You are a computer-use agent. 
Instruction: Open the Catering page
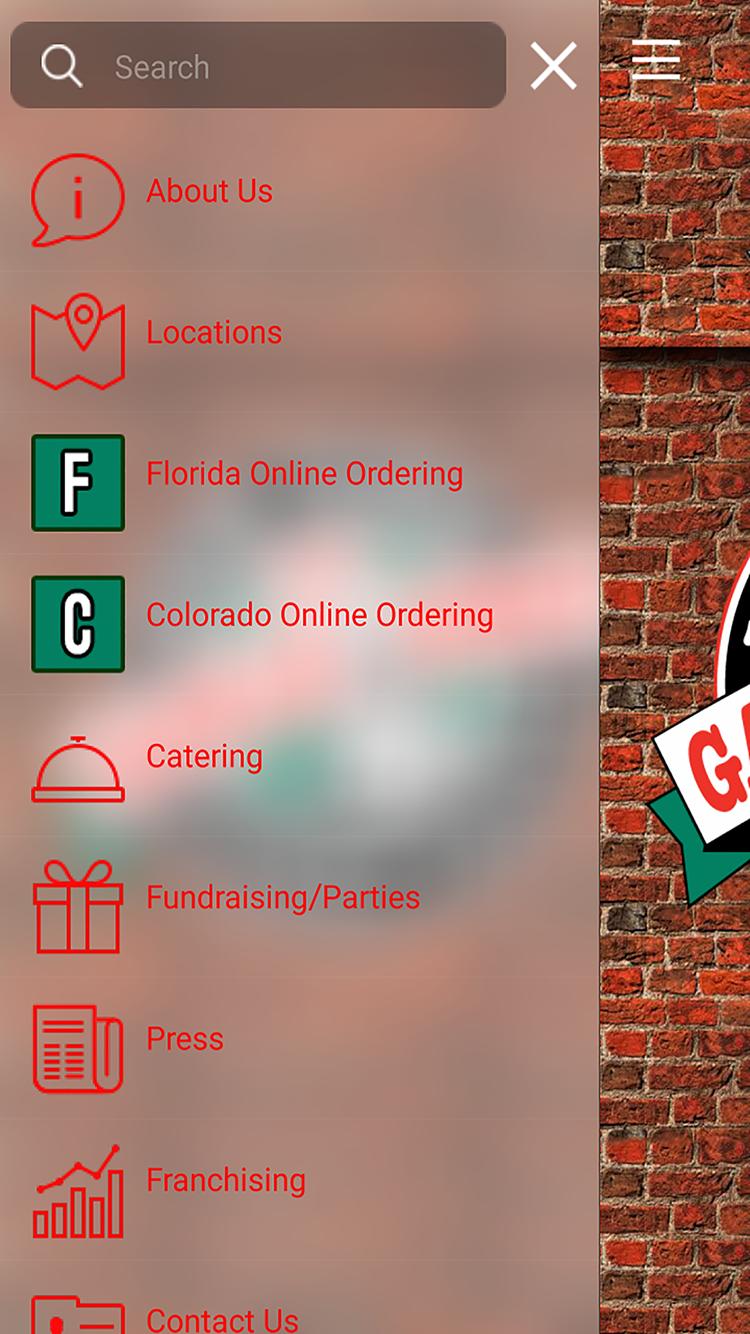click(x=204, y=756)
